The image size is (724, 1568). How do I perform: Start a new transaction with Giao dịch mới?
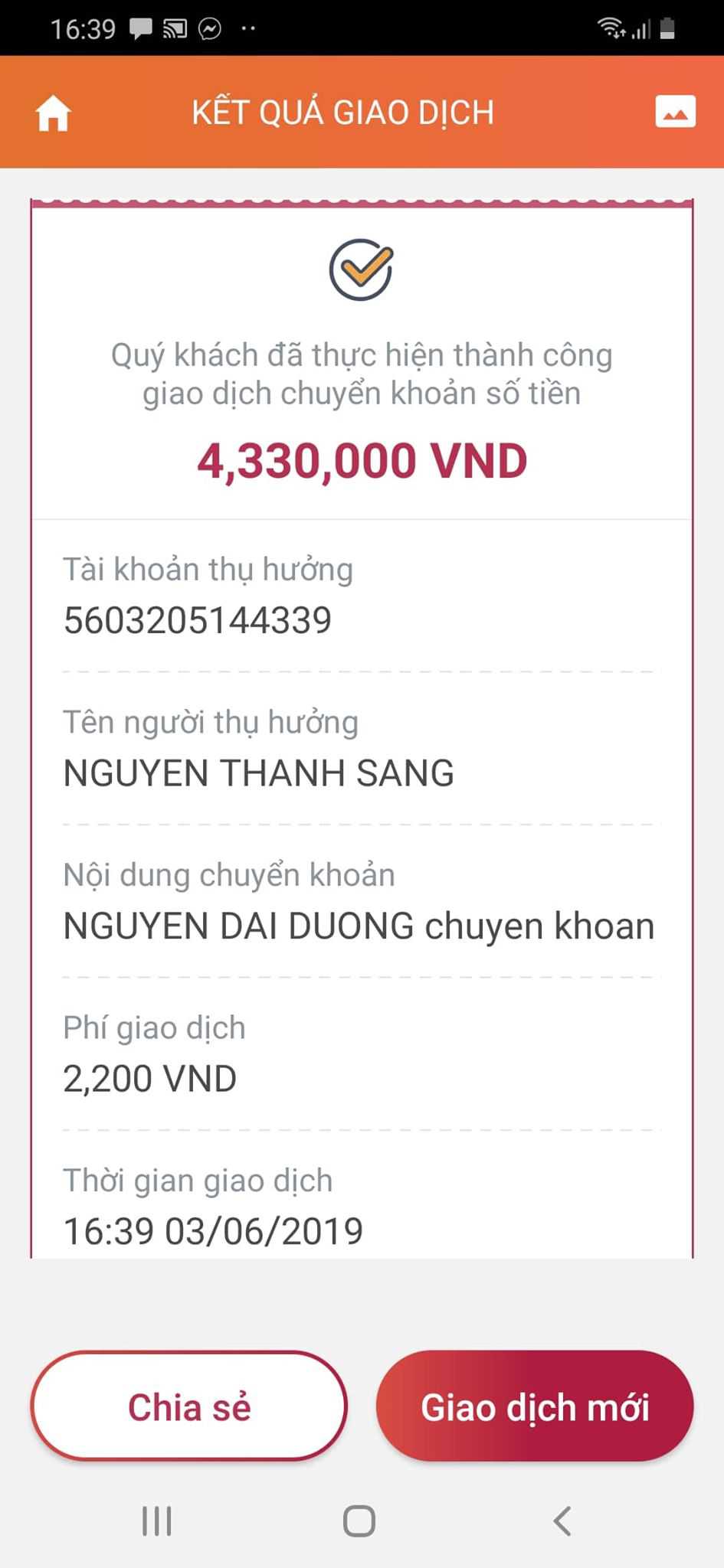click(535, 1406)
